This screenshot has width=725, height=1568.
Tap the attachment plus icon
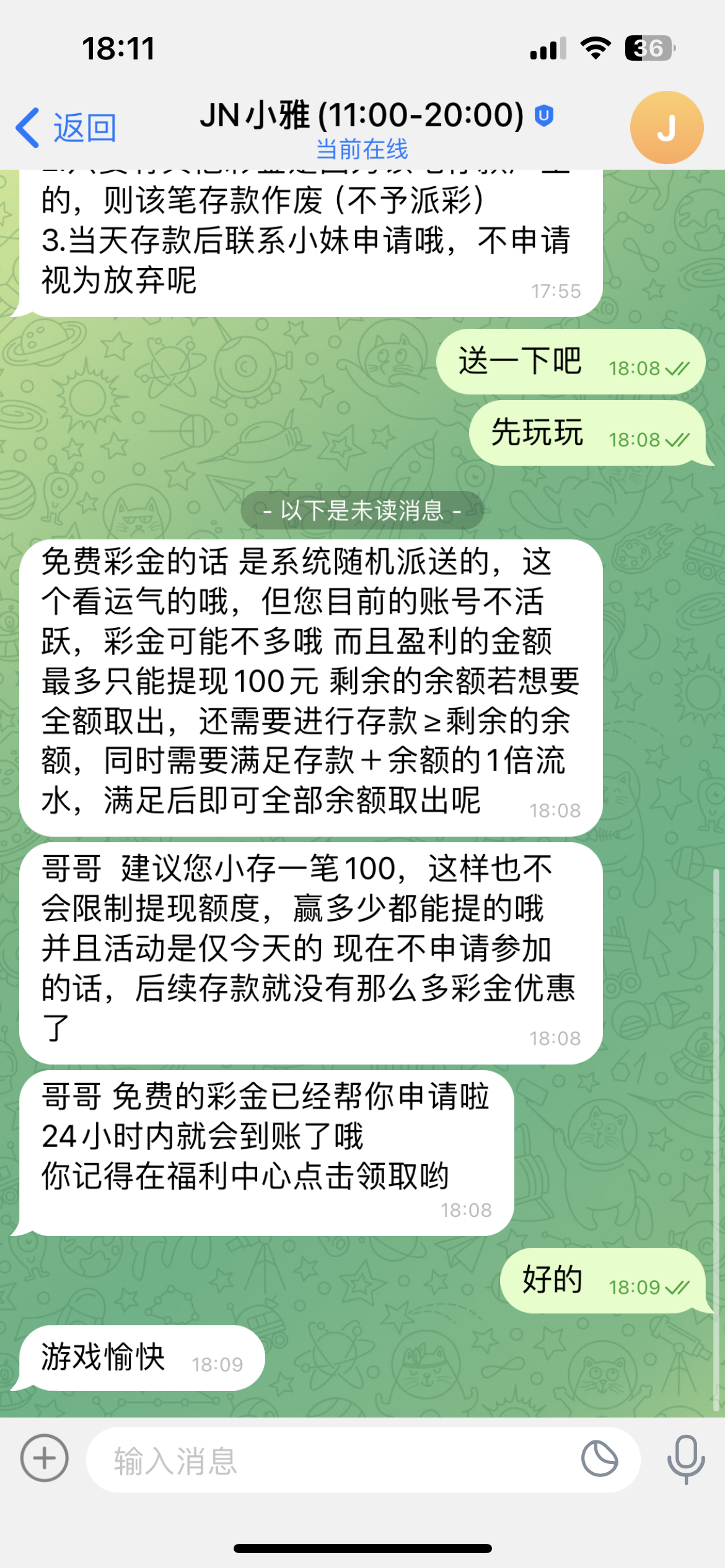pos(45,1458)
